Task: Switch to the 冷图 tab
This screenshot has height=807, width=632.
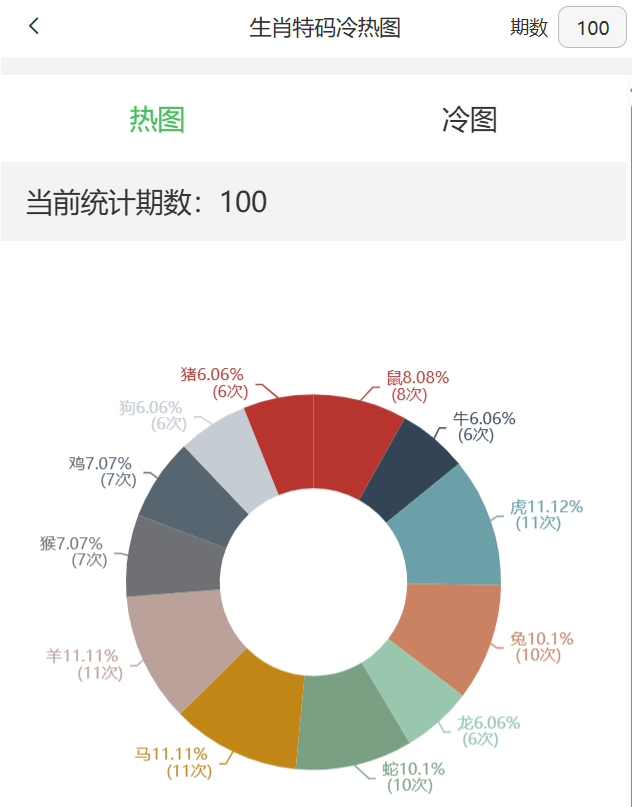Action: click(469, 120)
